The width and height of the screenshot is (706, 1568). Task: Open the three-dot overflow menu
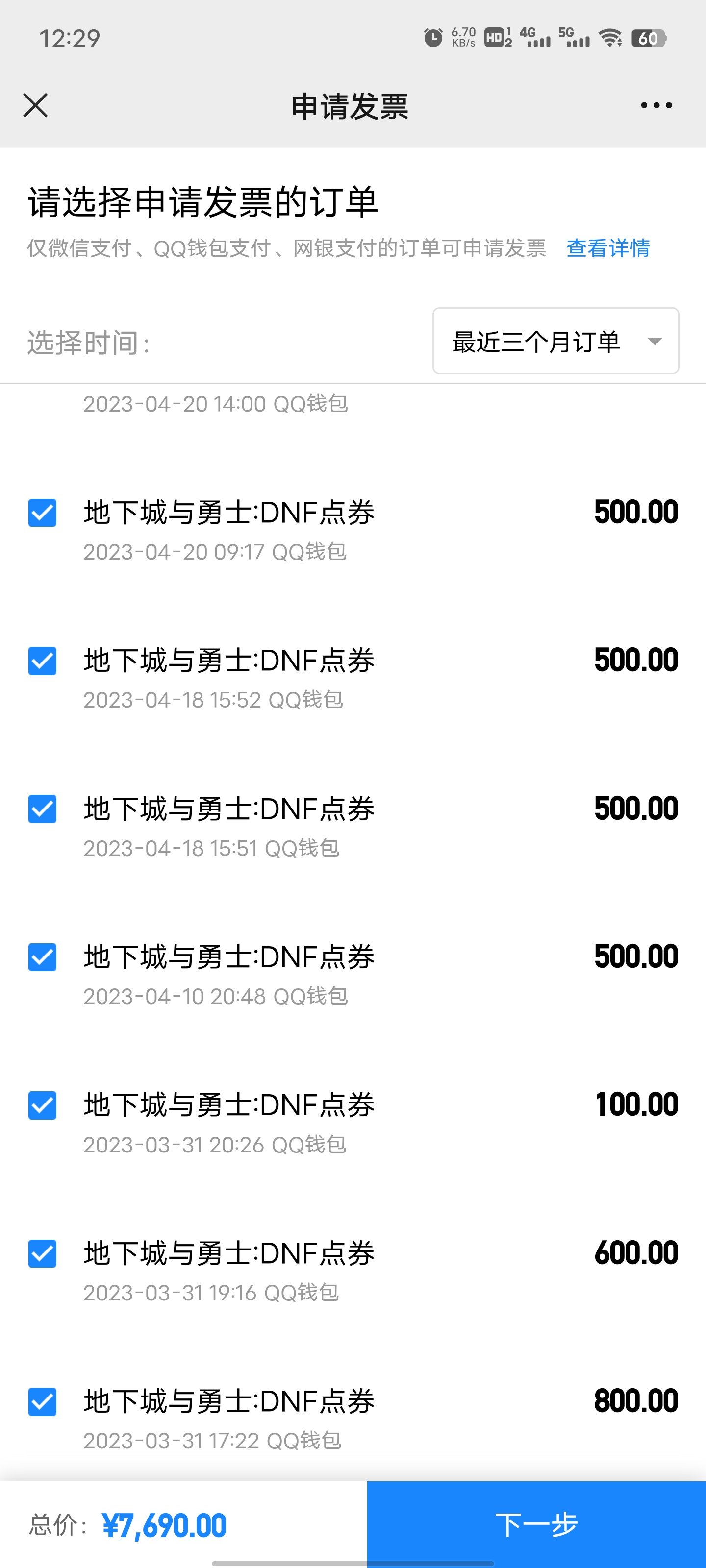pyautogui.click(x=656, y=105)
